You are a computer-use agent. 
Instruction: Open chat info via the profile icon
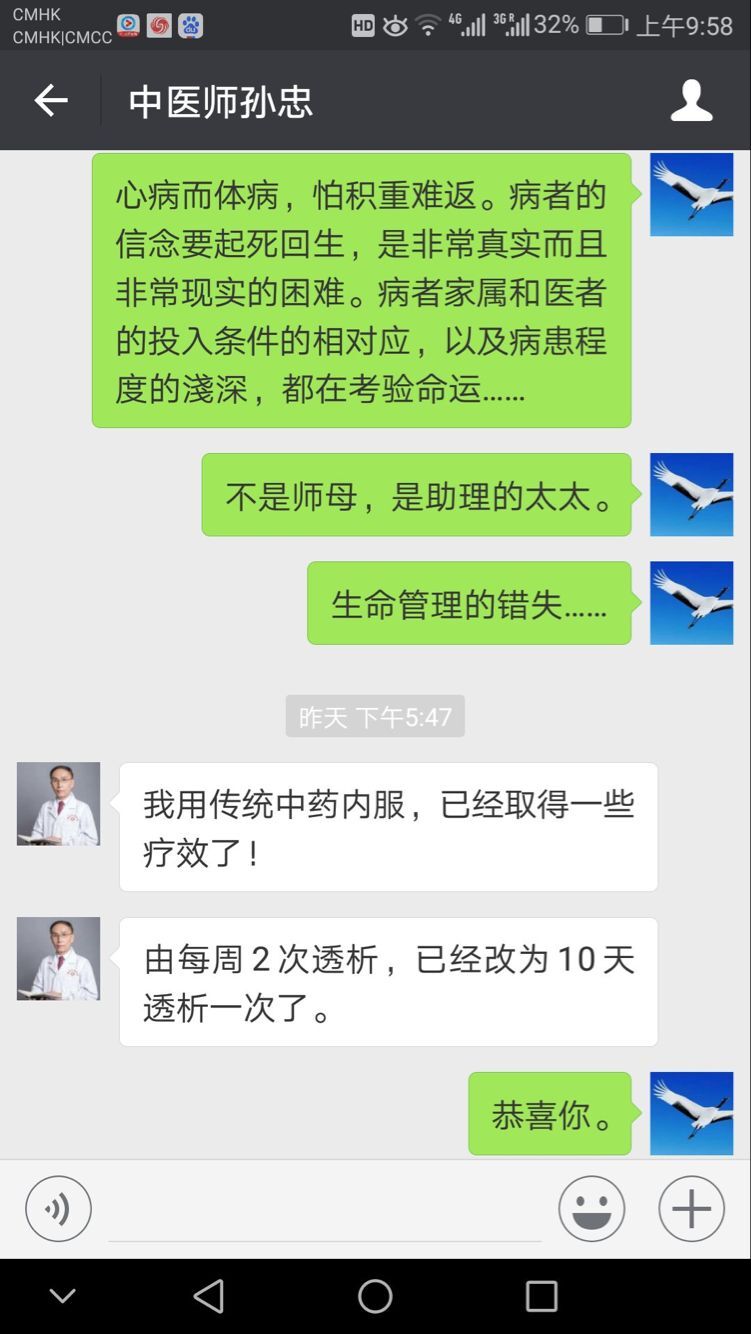tap(691, 101)
